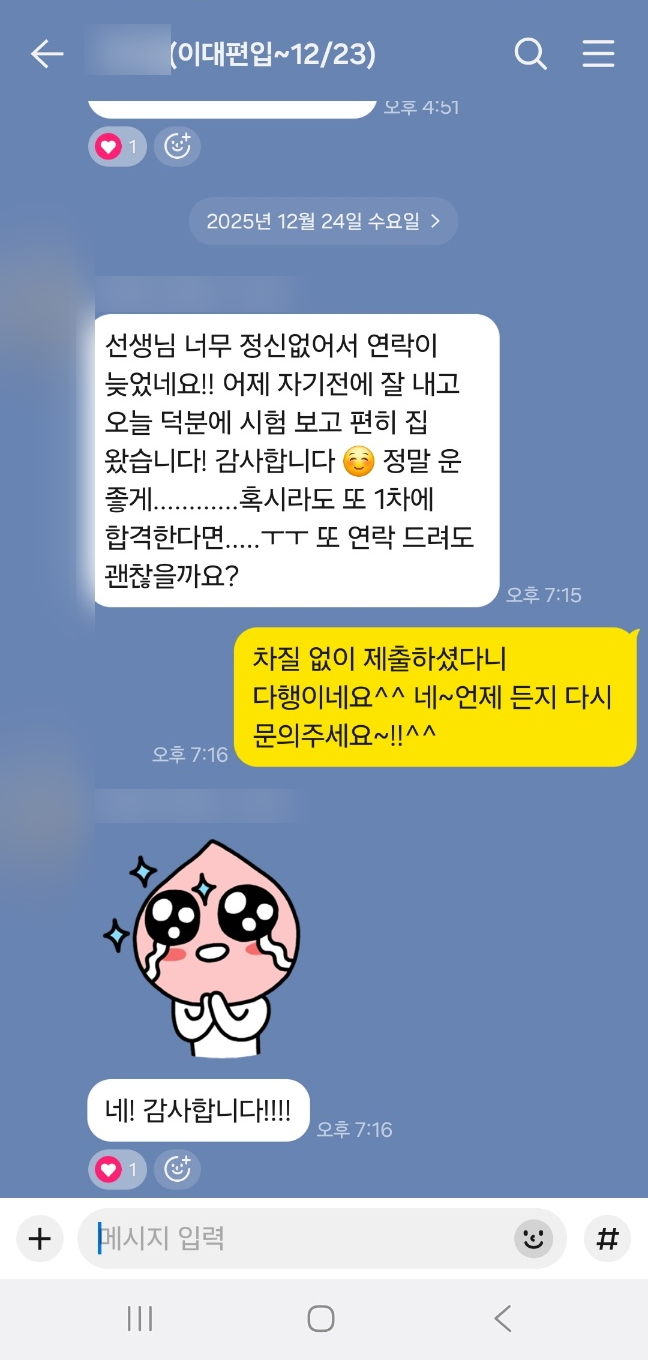Tap heart reaction under 네! 감사합니다 message
Screen dimensions: 648x1360
[x=117, y=1169]
